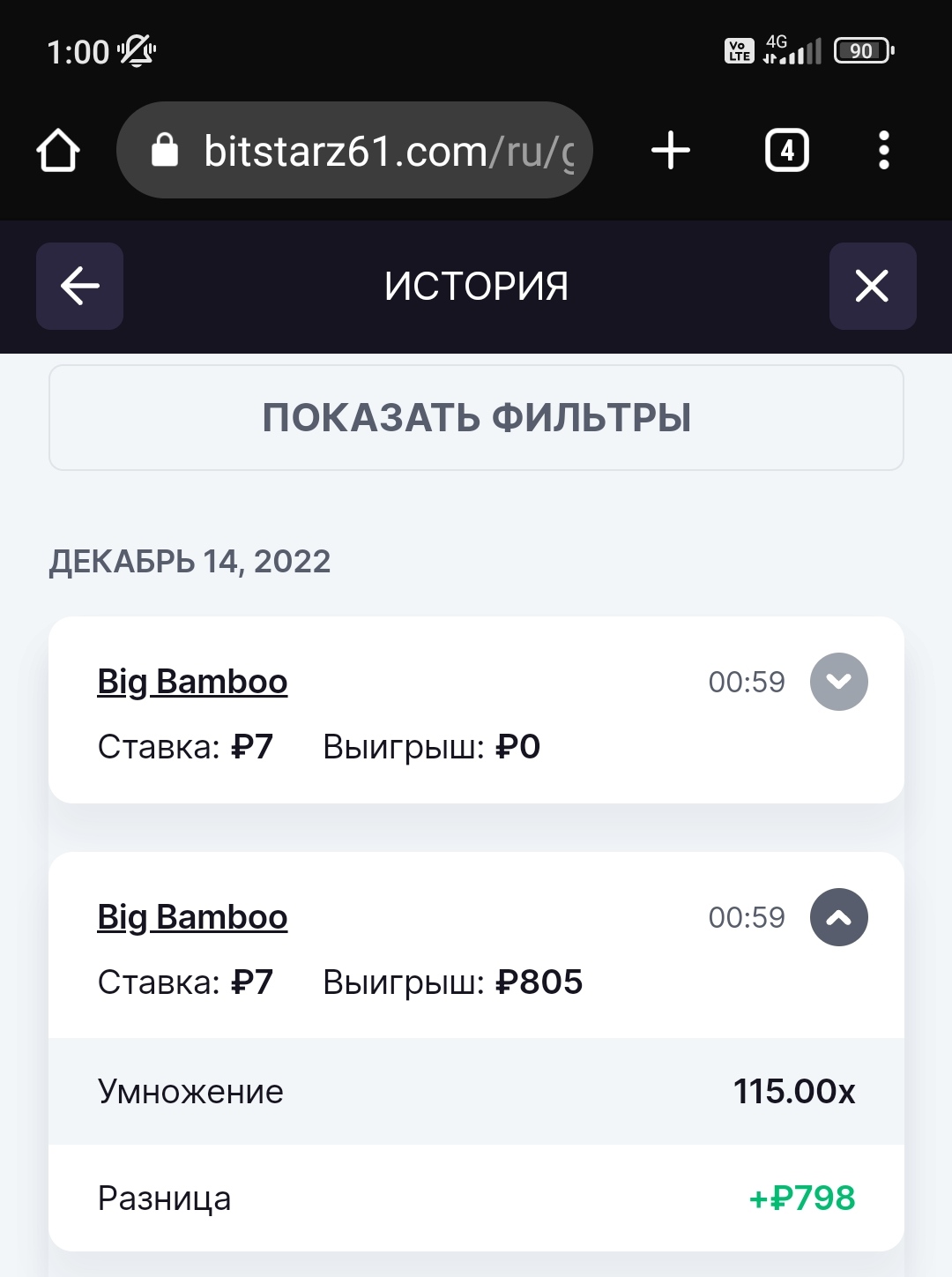Open the browser home page

click(58, 150)
